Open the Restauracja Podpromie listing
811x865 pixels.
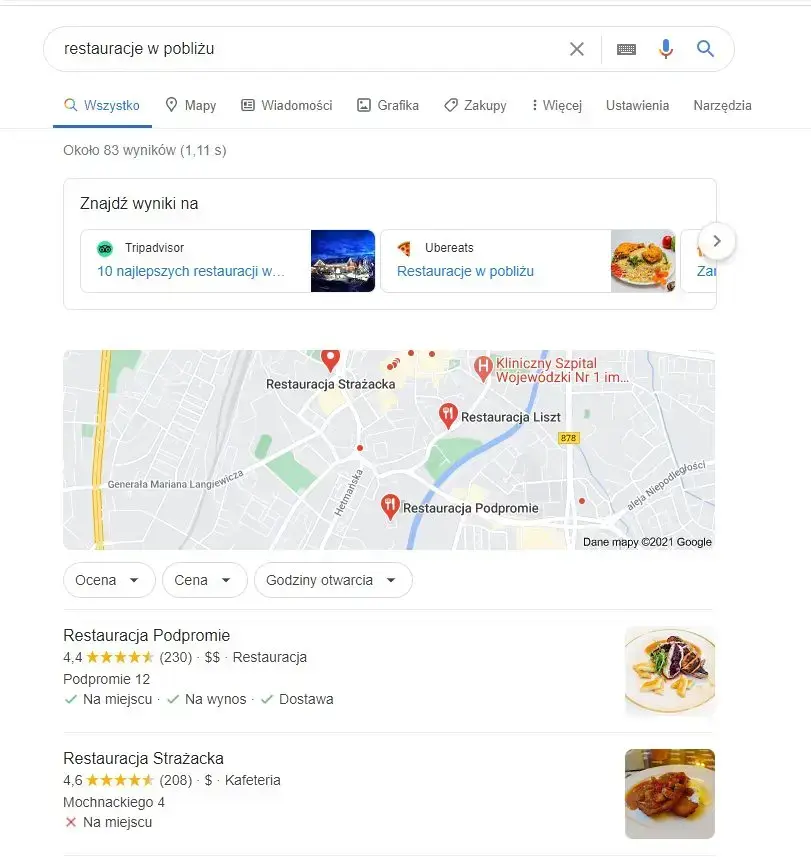coord(147,635)
